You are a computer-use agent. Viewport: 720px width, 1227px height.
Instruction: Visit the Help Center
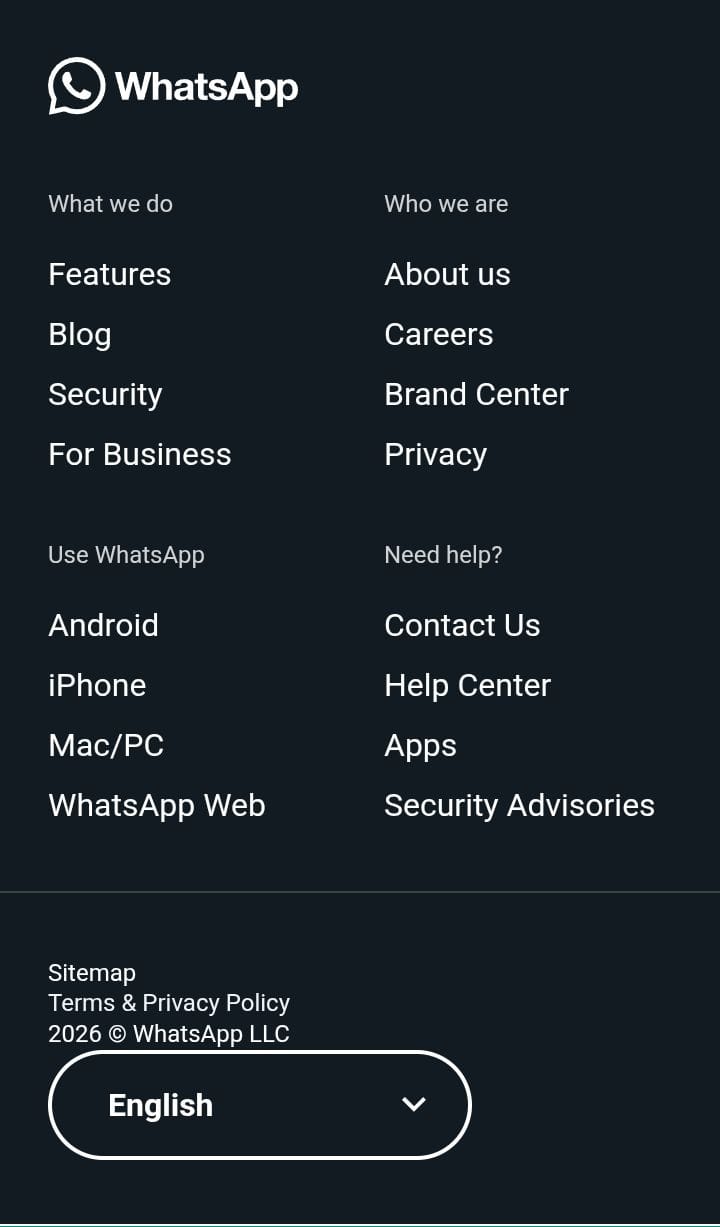467,685
